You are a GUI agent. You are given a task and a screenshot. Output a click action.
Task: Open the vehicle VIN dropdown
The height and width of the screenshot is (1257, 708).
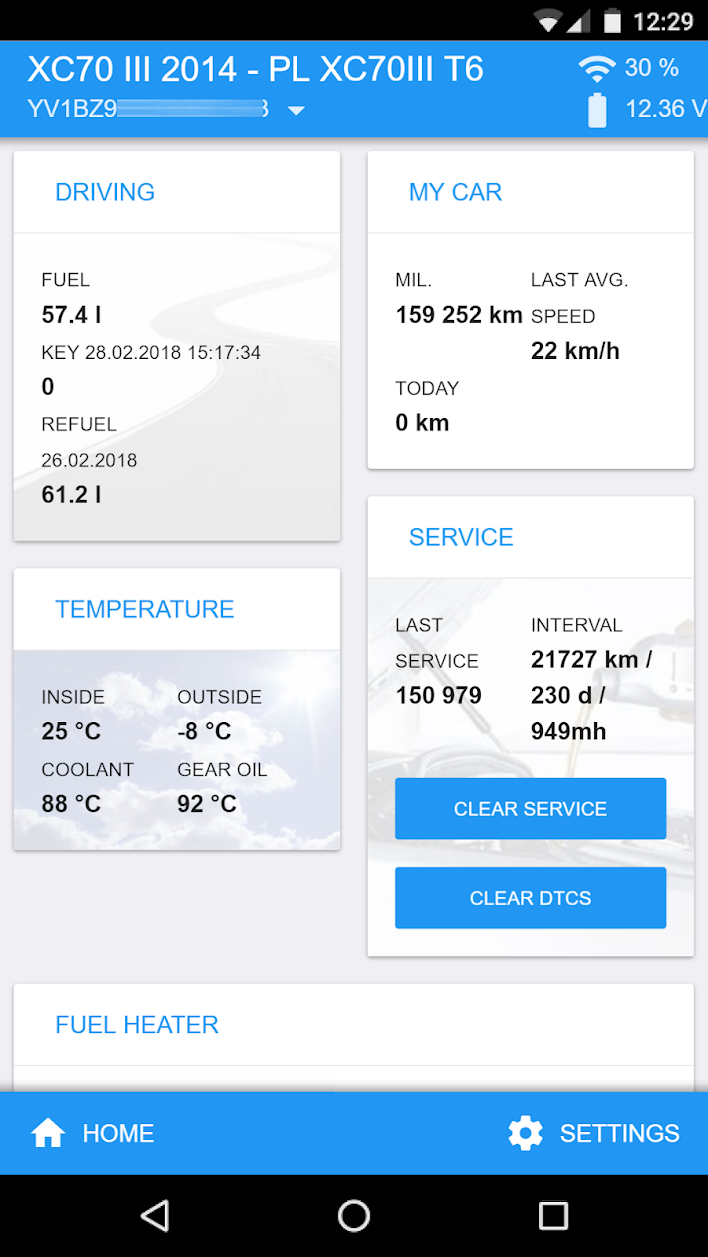[295, 110]
